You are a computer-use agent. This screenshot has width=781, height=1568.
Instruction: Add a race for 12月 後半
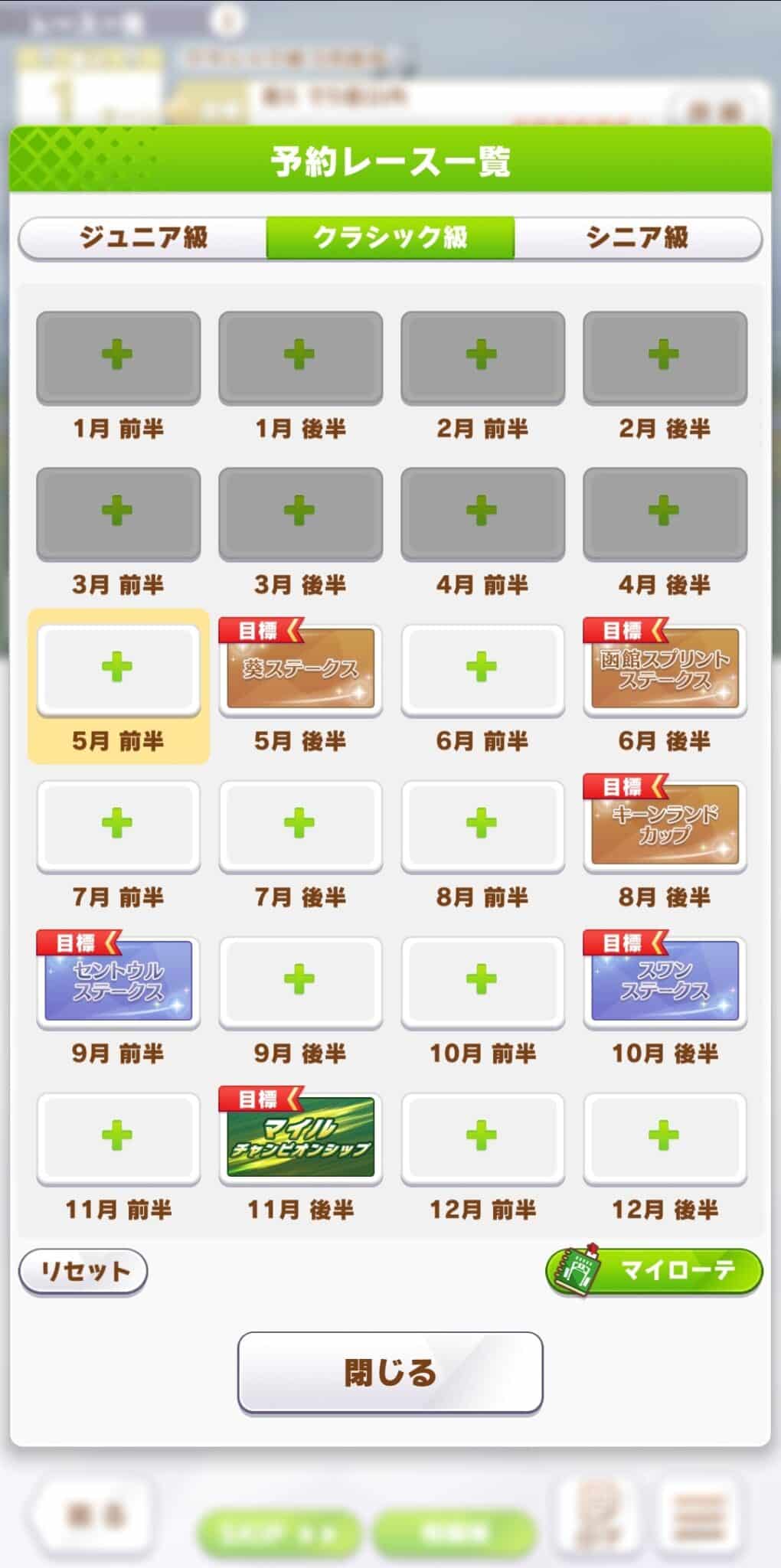tap(665, 1138)
